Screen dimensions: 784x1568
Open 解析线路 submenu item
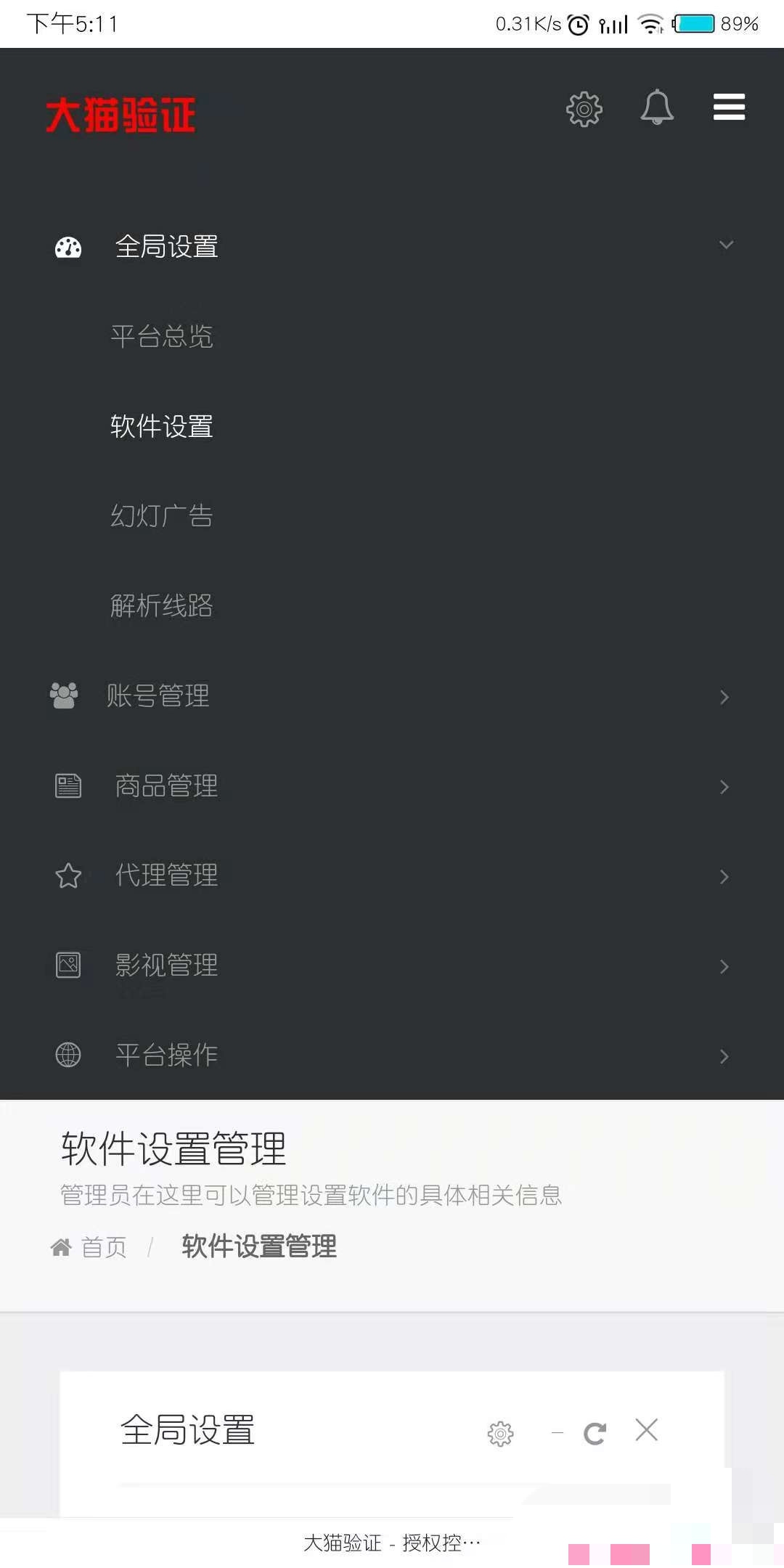(x=161, y=605)
